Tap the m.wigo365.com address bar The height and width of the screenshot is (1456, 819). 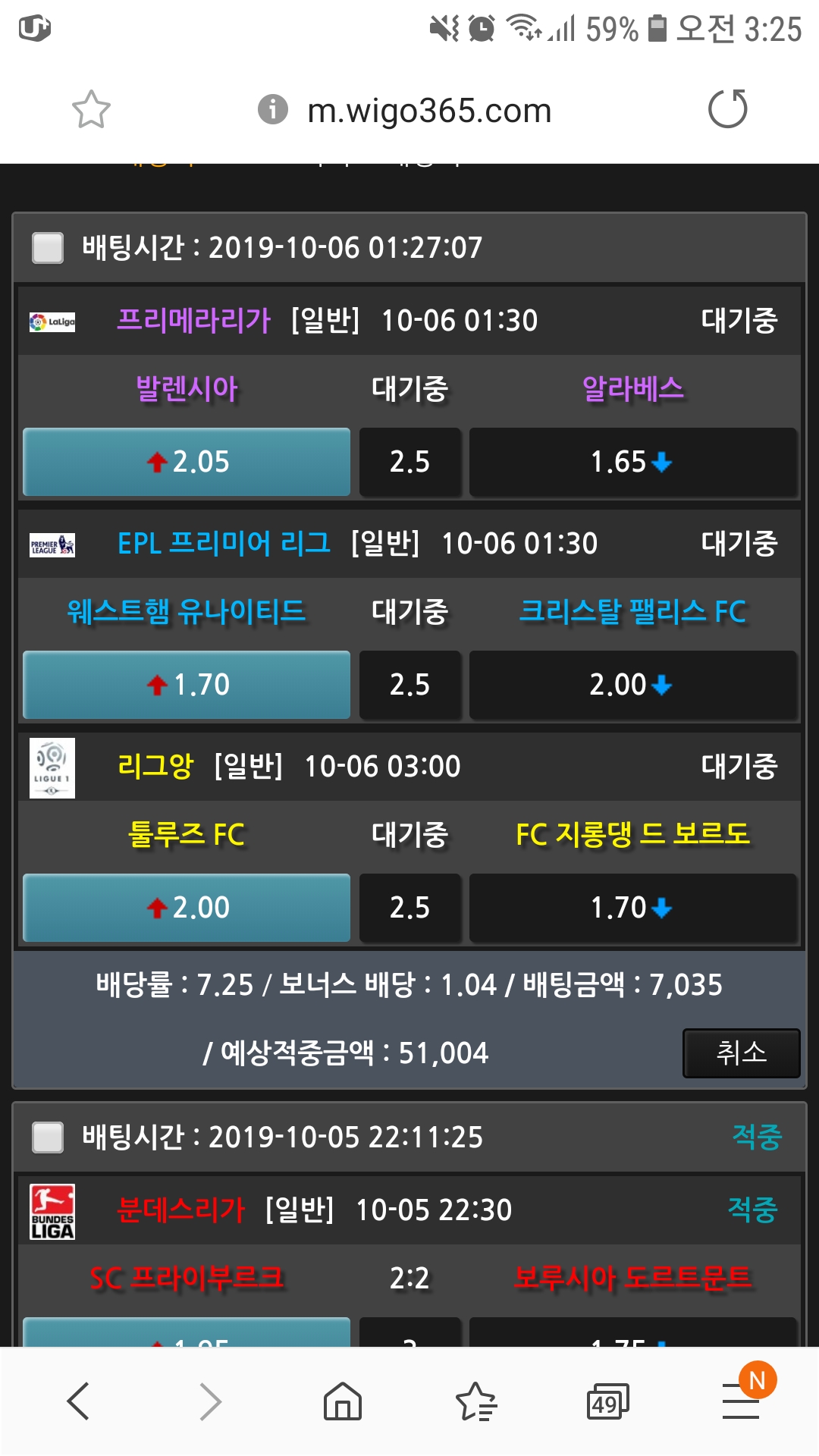click(429, 111)
